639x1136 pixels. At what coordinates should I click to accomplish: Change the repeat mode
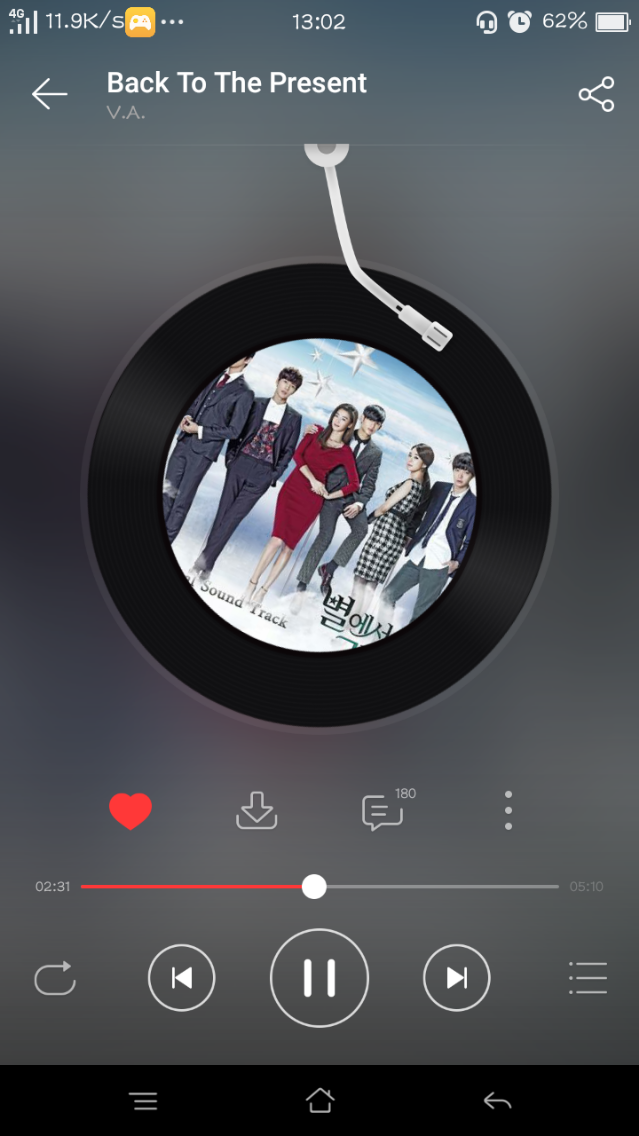[x=55, y=978]
